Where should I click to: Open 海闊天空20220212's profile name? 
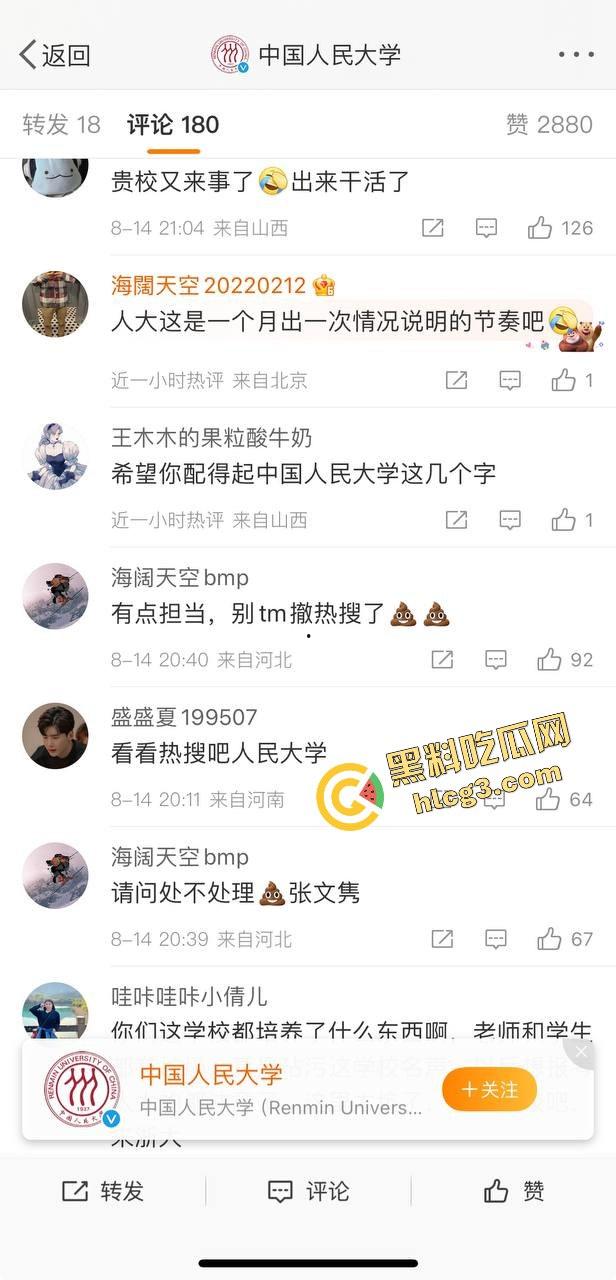208,286
